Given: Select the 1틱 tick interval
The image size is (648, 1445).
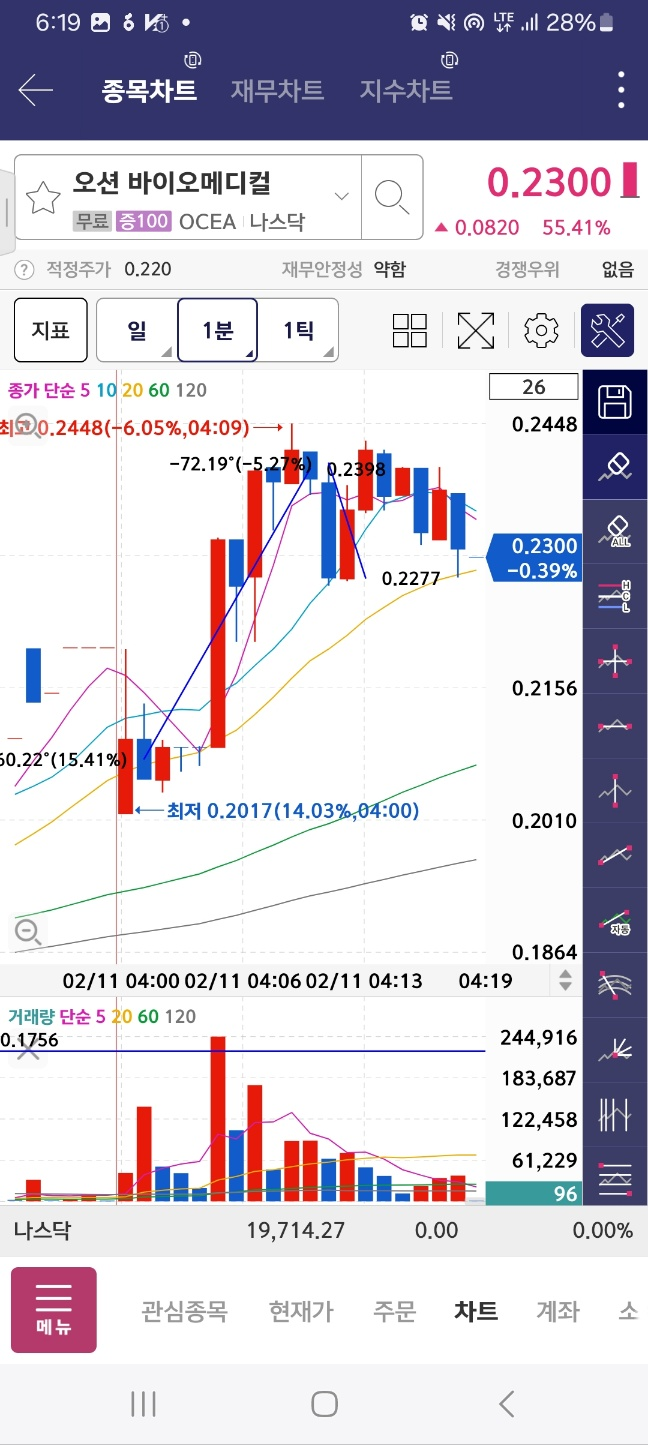Looking at the screenshot, I should [298, 330].
